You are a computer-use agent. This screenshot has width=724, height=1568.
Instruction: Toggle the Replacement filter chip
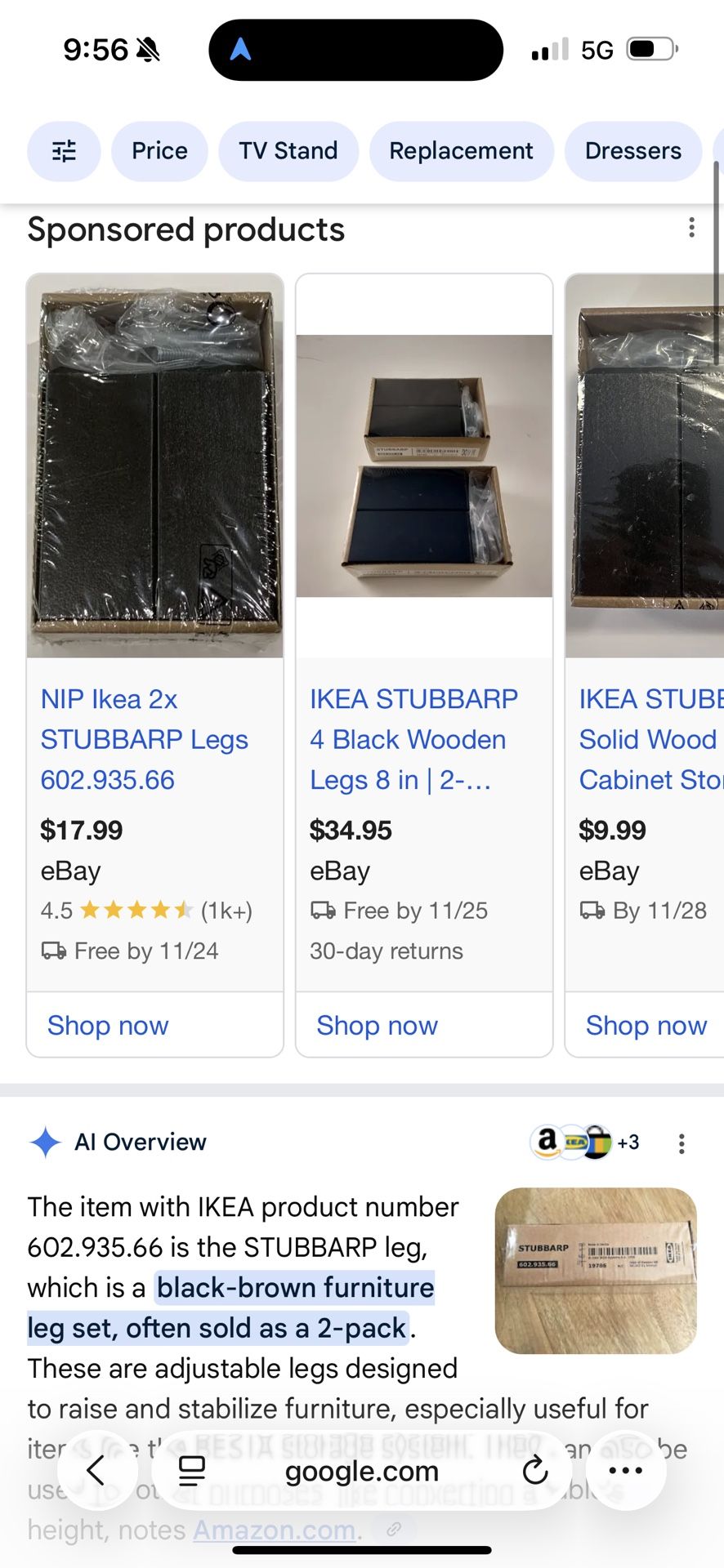(461, 150)
